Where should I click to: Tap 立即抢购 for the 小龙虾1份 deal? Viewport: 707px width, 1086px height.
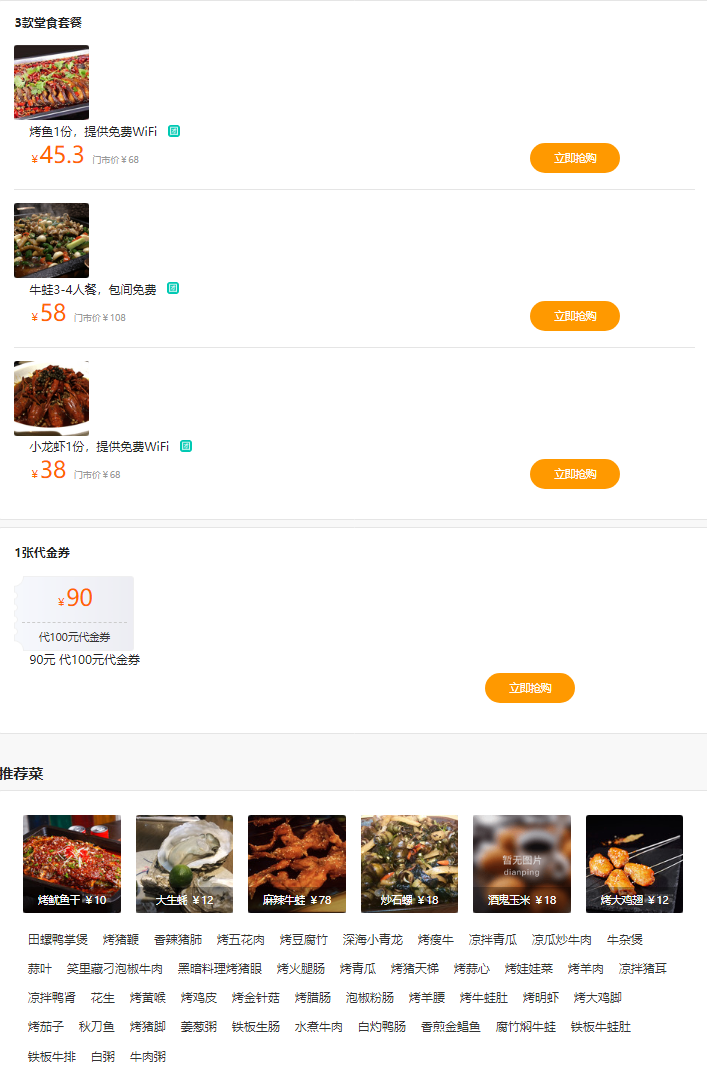click(574, 474)
